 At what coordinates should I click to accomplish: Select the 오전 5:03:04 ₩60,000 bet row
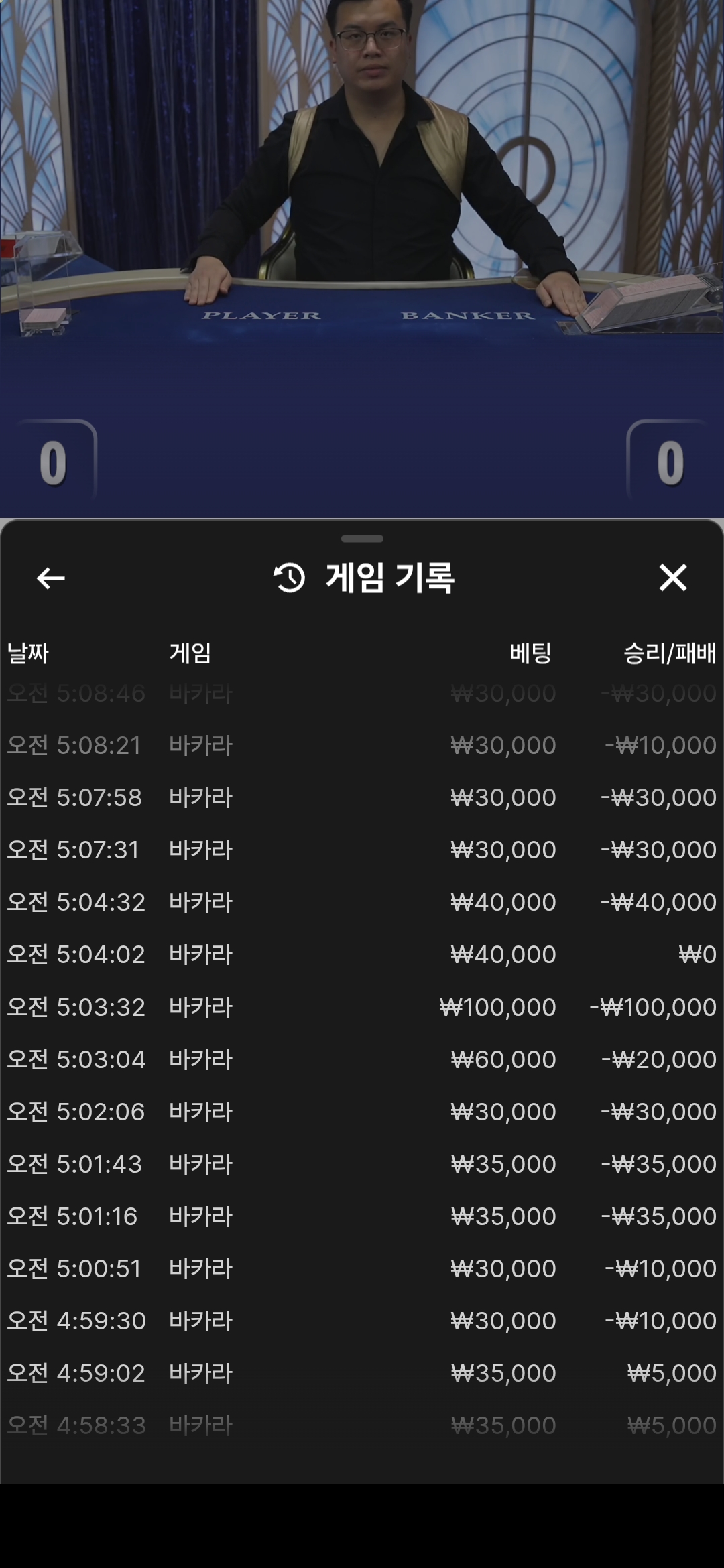click(362, 1059)
